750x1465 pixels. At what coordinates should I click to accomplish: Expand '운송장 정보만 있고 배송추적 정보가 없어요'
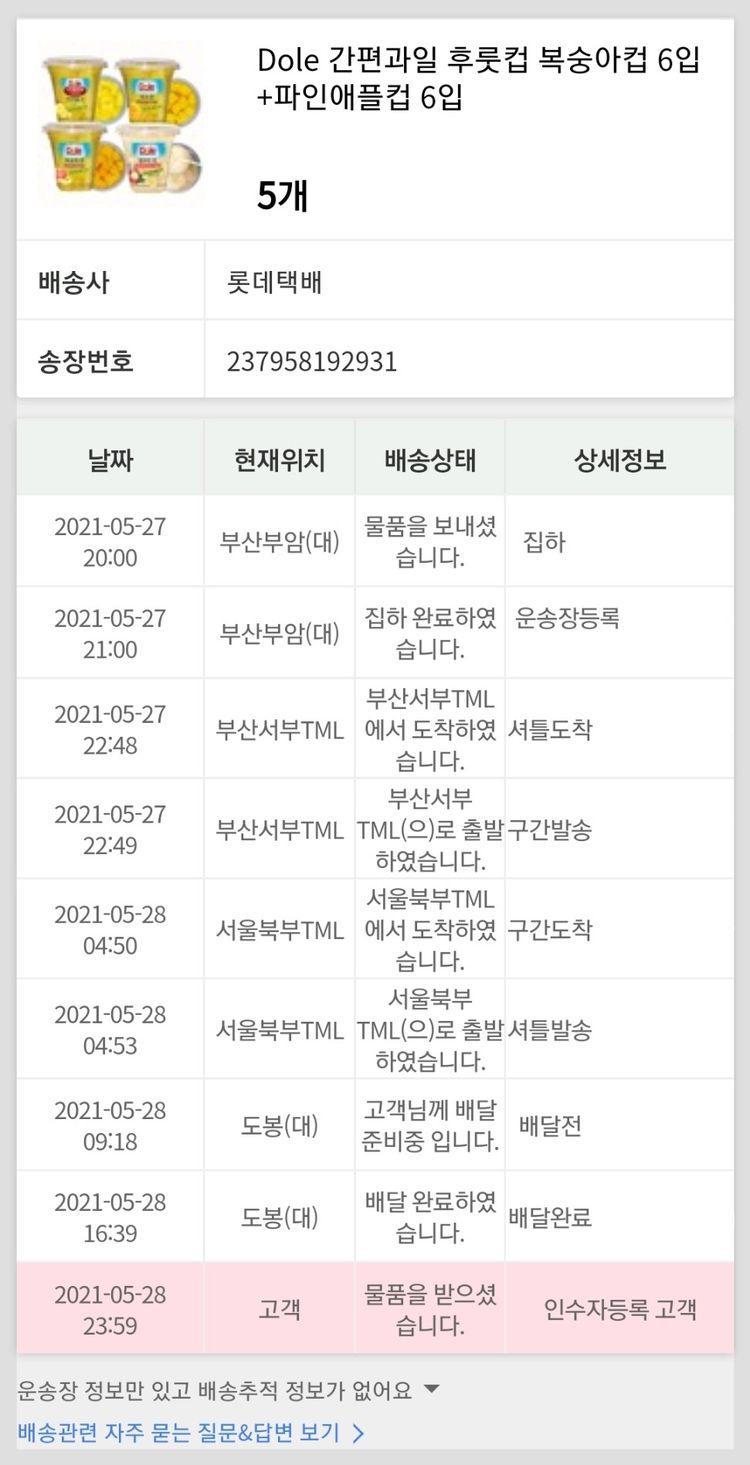(228, 1390)
